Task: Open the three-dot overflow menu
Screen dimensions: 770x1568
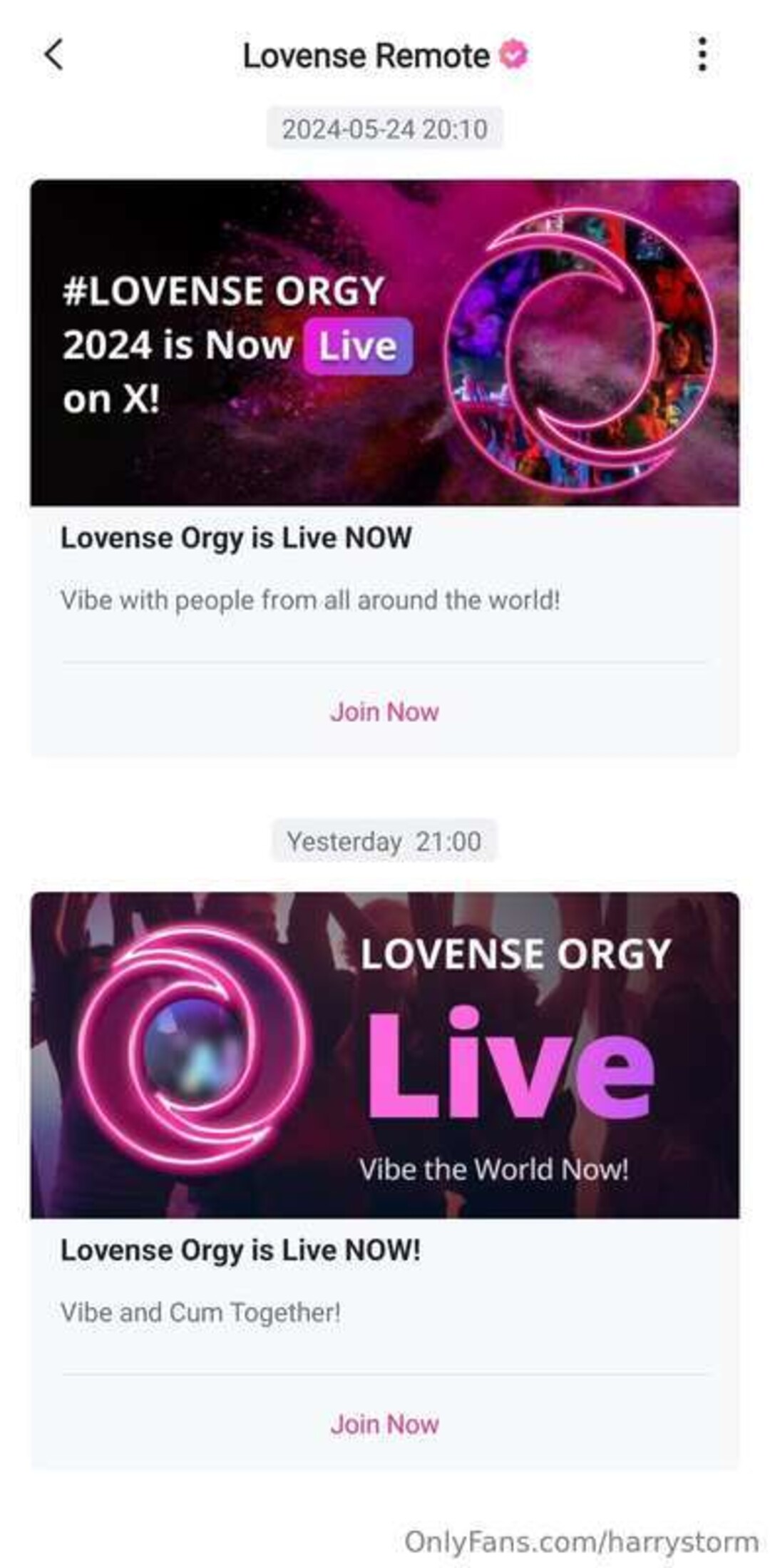Action: (702, 54)
